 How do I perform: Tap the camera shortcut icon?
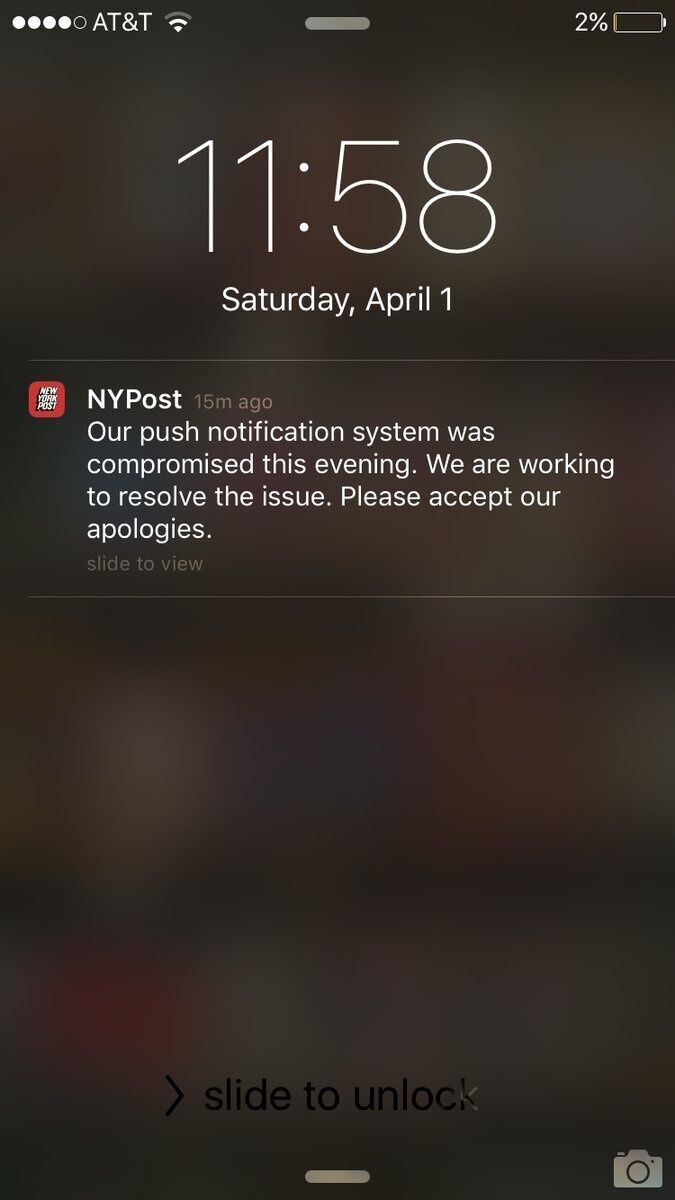[x=637, y=1169]
